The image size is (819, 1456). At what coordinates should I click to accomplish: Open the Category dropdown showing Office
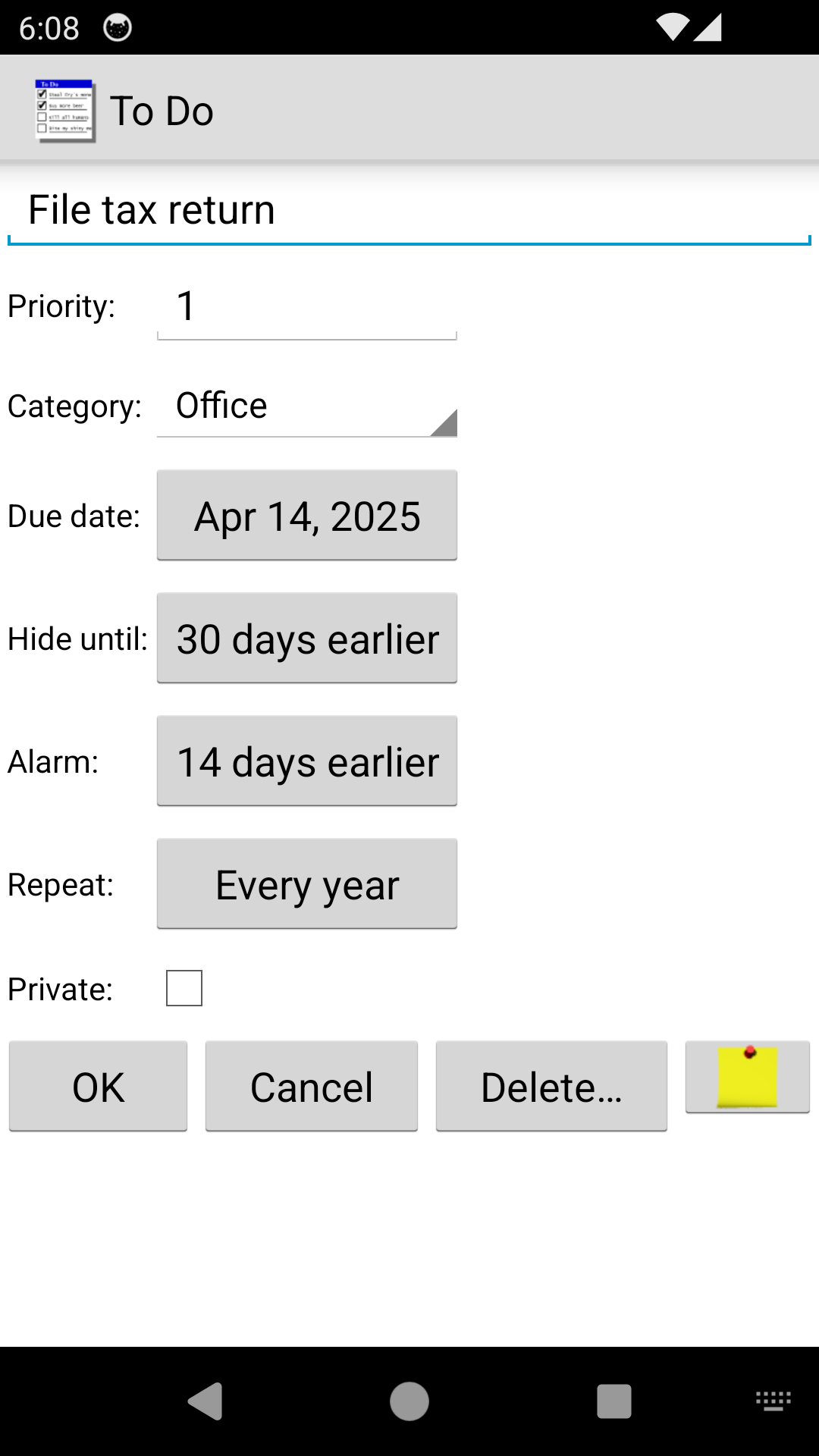306,406
